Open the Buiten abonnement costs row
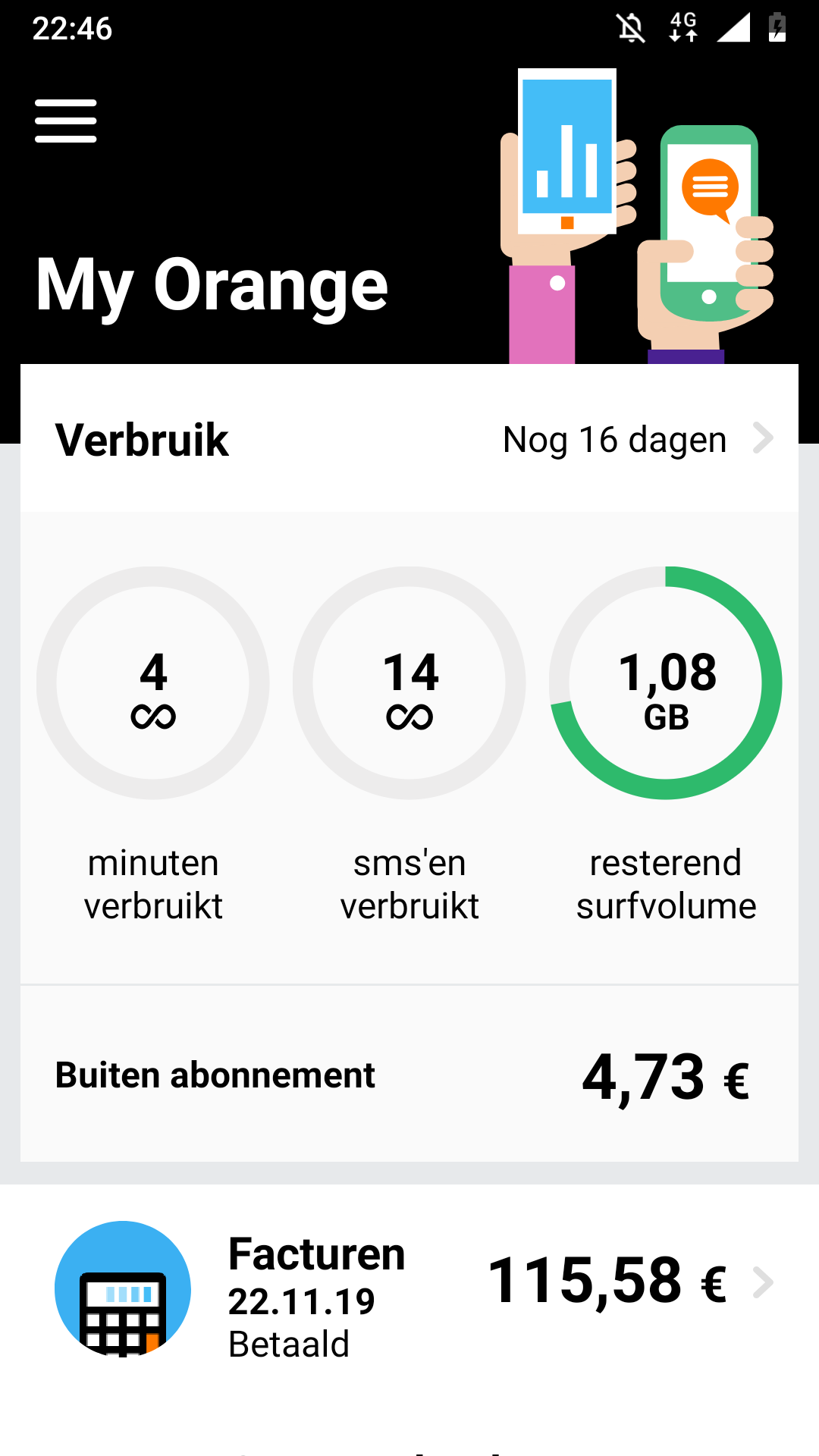 [409, 1075]
